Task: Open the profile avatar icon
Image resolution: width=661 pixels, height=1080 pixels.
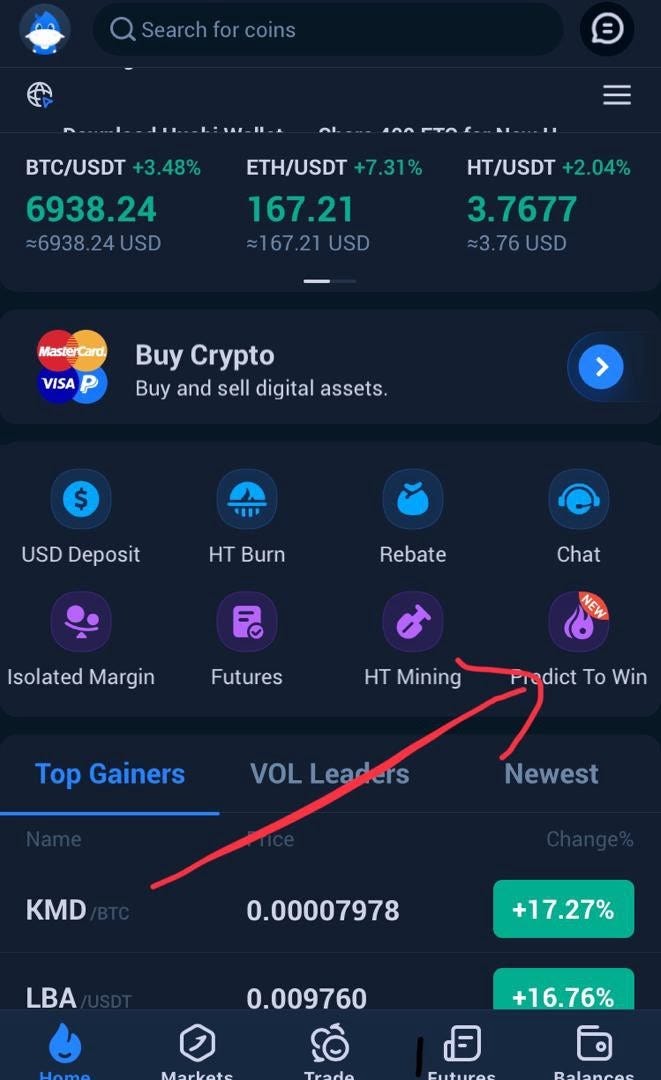Action: (44, 30)
